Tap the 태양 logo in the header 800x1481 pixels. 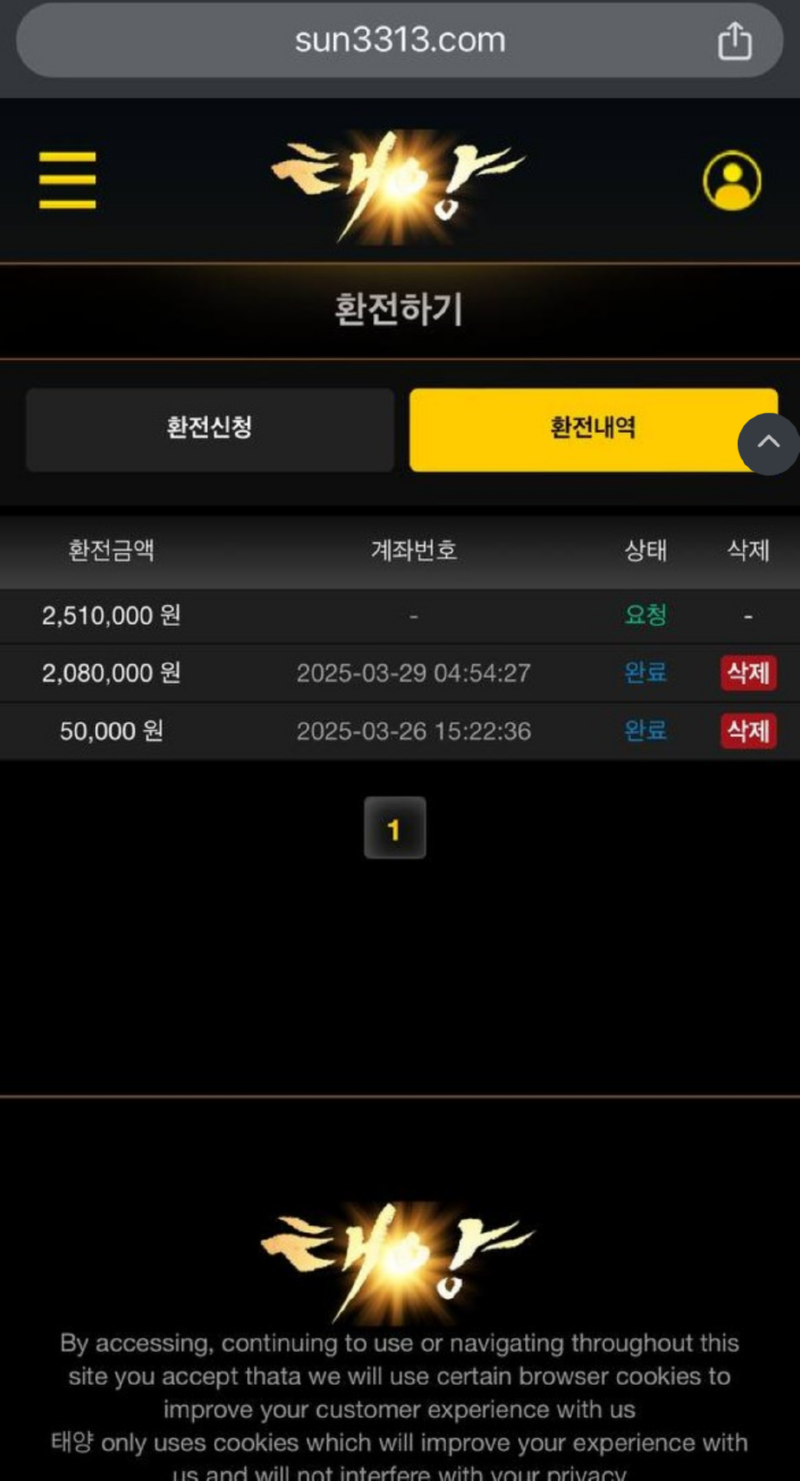tap(398, 185)
